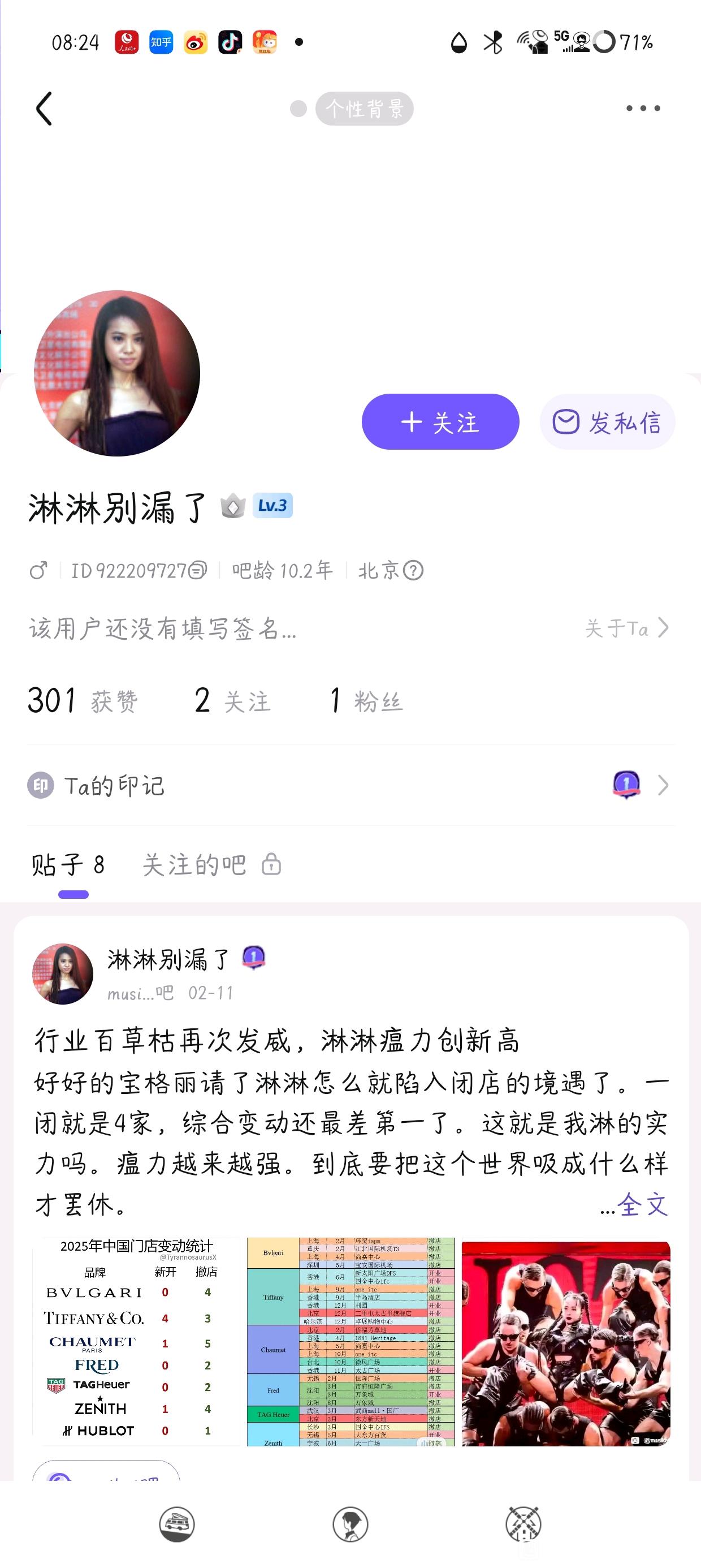Open 关于Ta details
701x1568 pixels.
(x=627, y=628)
